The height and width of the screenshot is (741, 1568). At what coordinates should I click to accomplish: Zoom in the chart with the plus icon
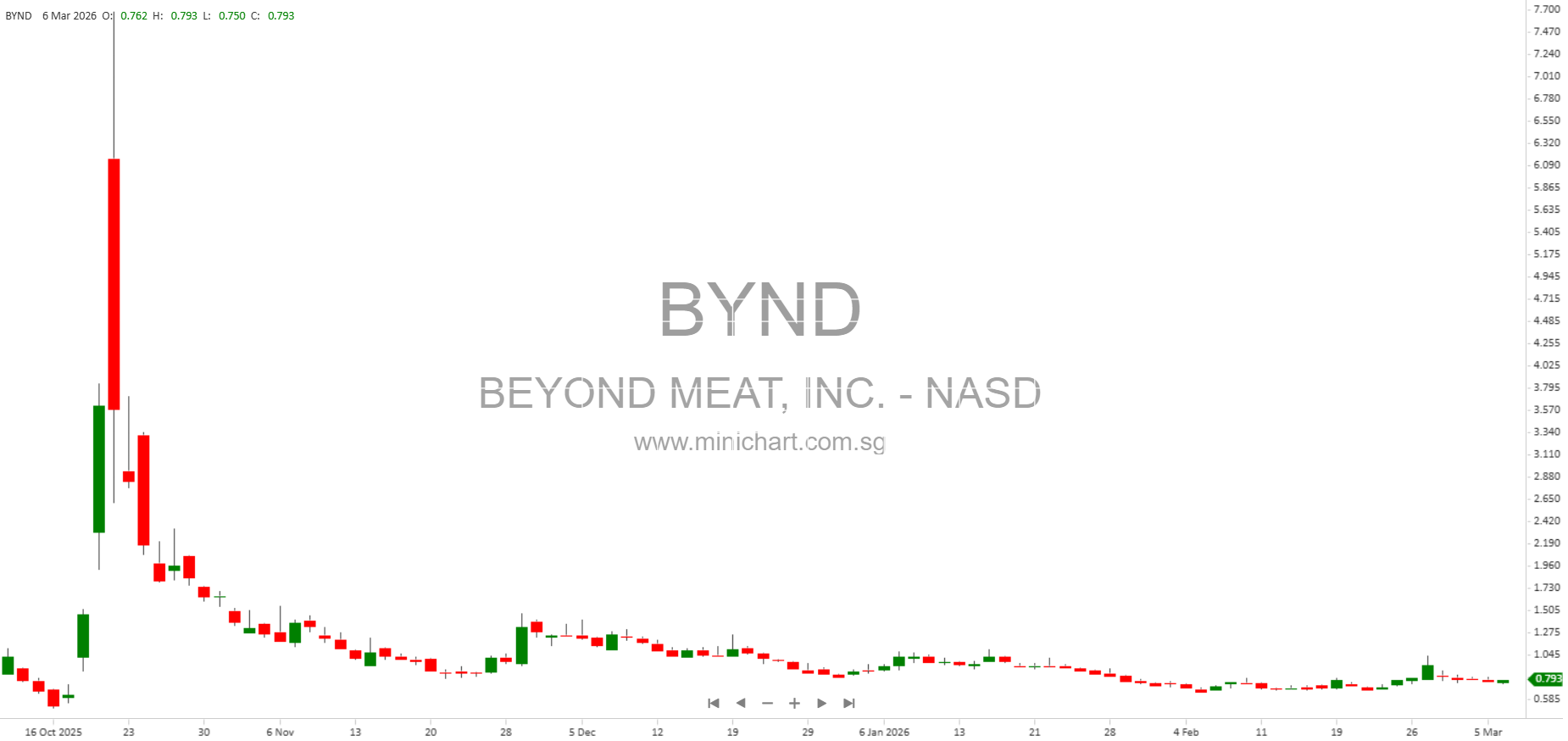coord(795,703)
